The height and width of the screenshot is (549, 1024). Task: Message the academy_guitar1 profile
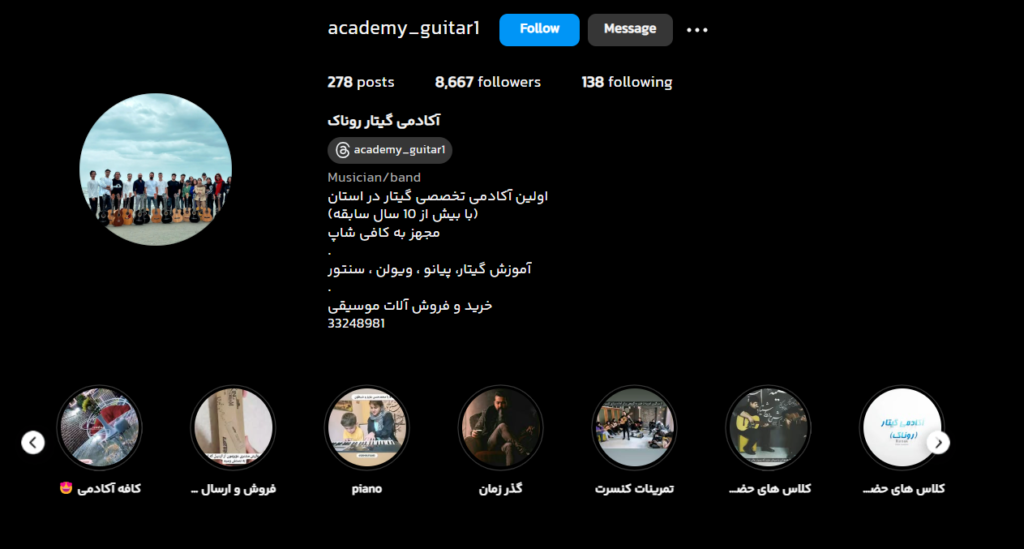630,29
